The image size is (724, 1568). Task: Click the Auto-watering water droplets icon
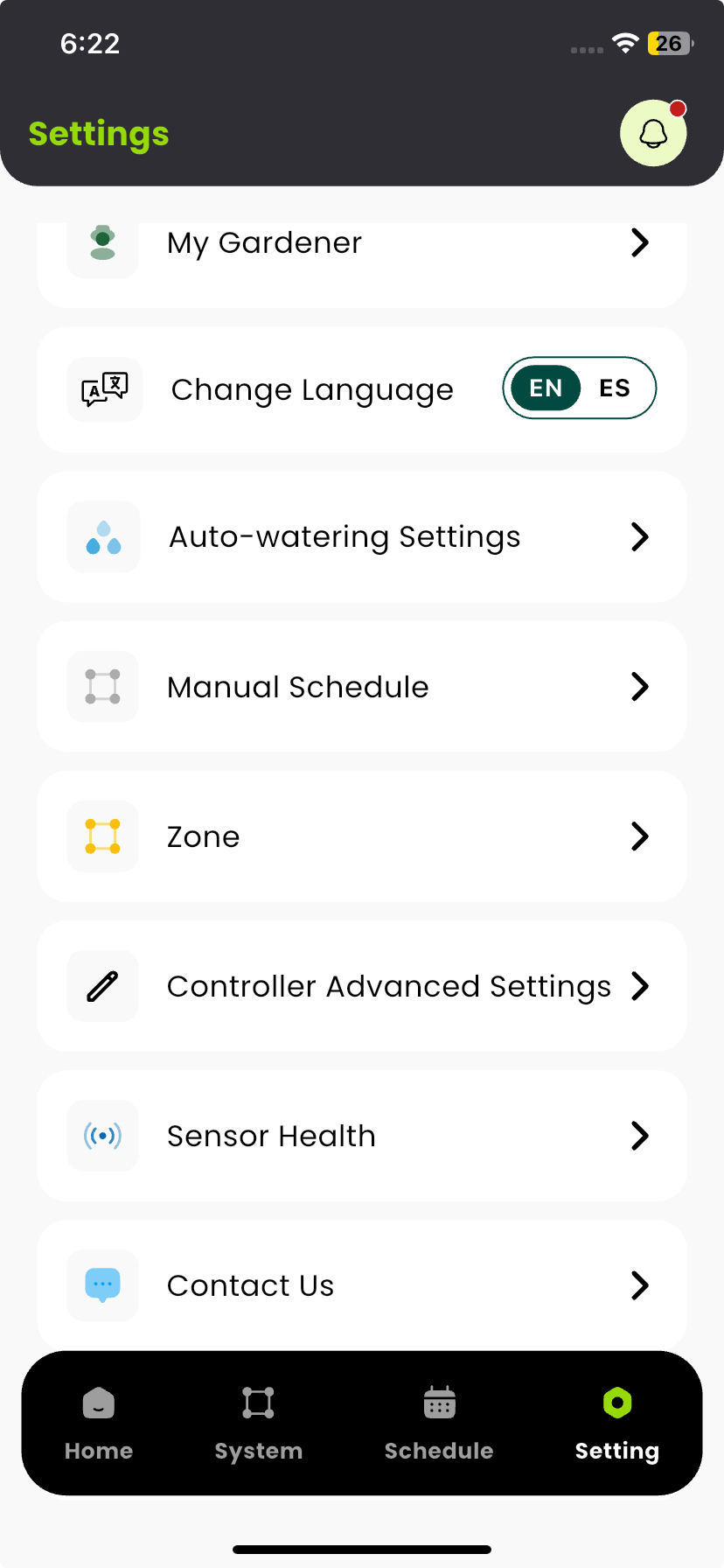coord(102,536)
